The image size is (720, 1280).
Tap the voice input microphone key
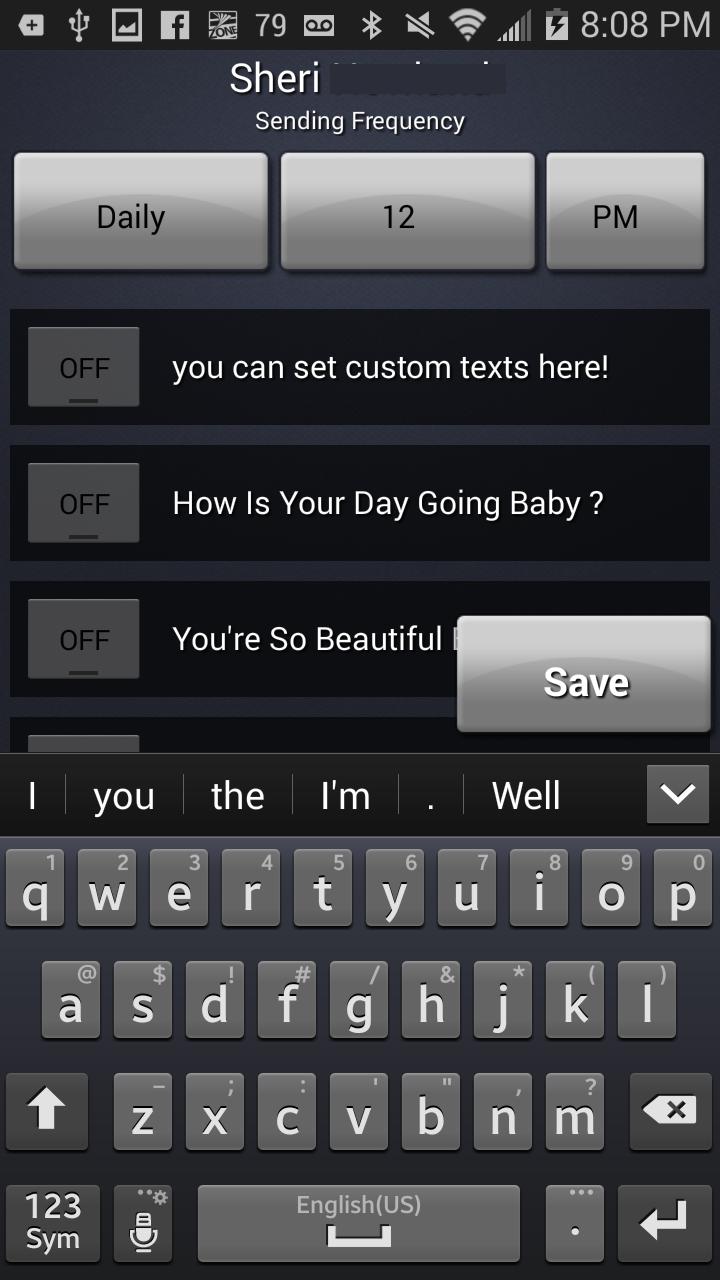coord(142,1222)
